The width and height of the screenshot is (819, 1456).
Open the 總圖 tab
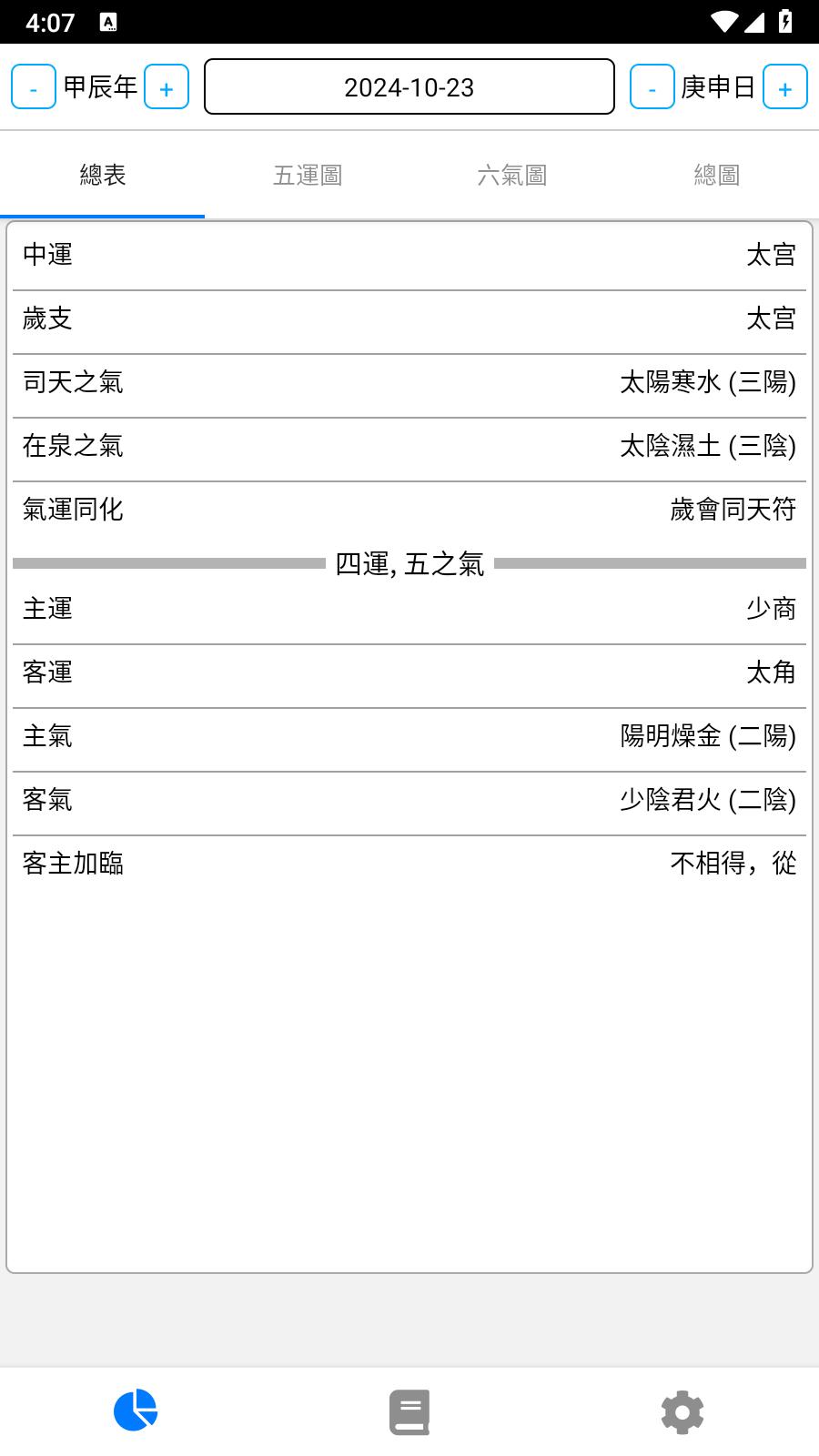(x=717, y=175)
